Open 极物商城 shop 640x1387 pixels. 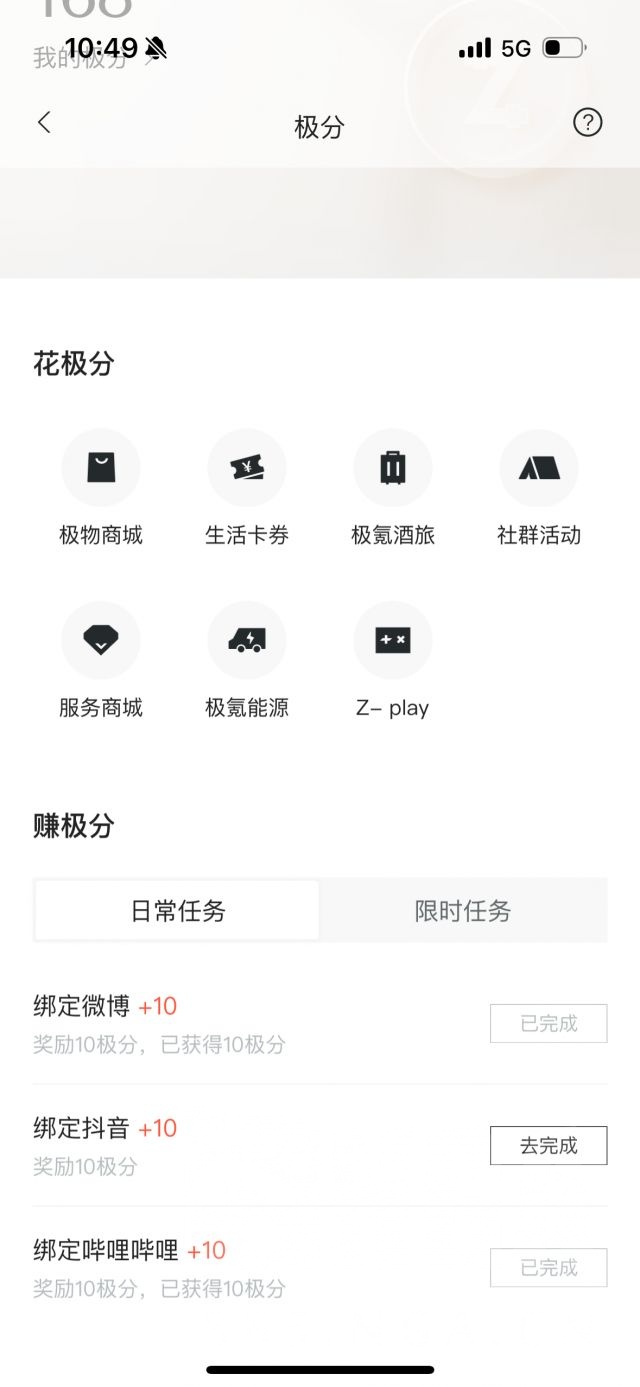pos(101,489)
